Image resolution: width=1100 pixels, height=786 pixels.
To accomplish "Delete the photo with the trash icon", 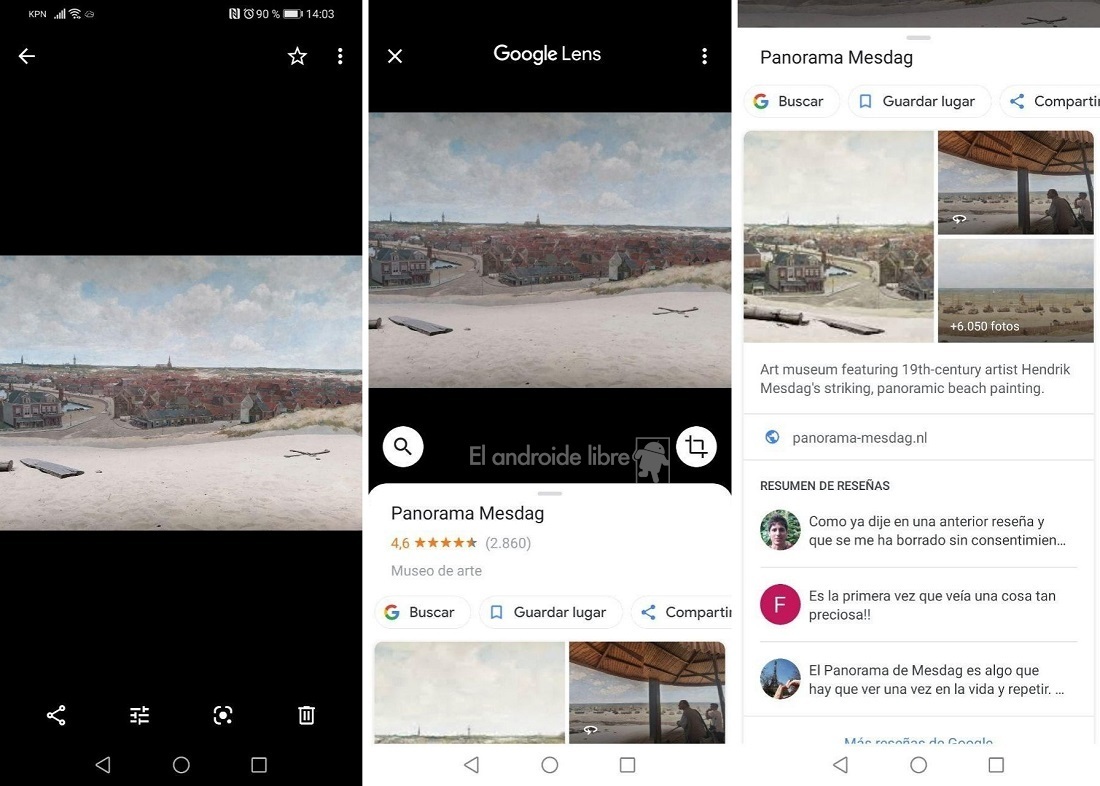I will tap(307, 715).
